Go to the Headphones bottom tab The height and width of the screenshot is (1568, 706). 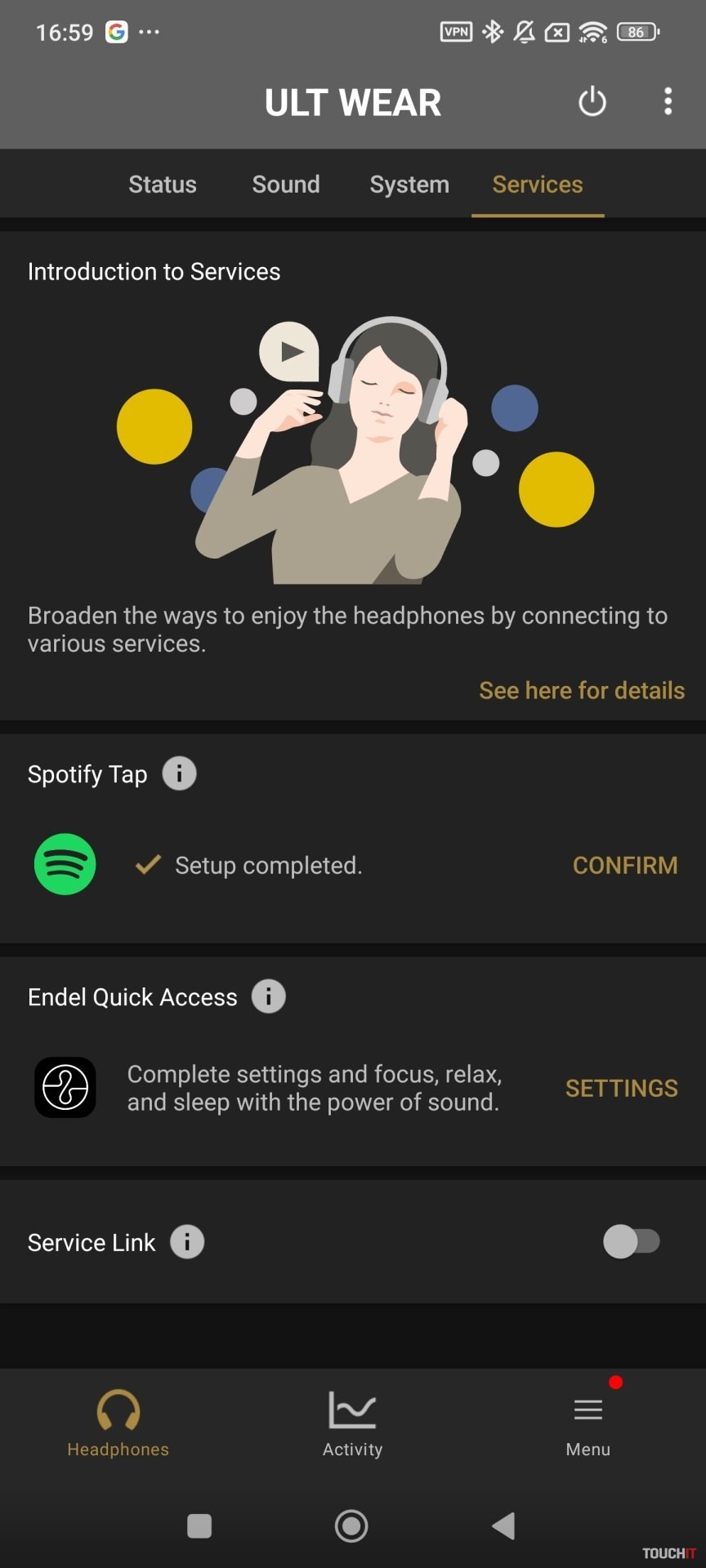click(x=118, y=1424)
